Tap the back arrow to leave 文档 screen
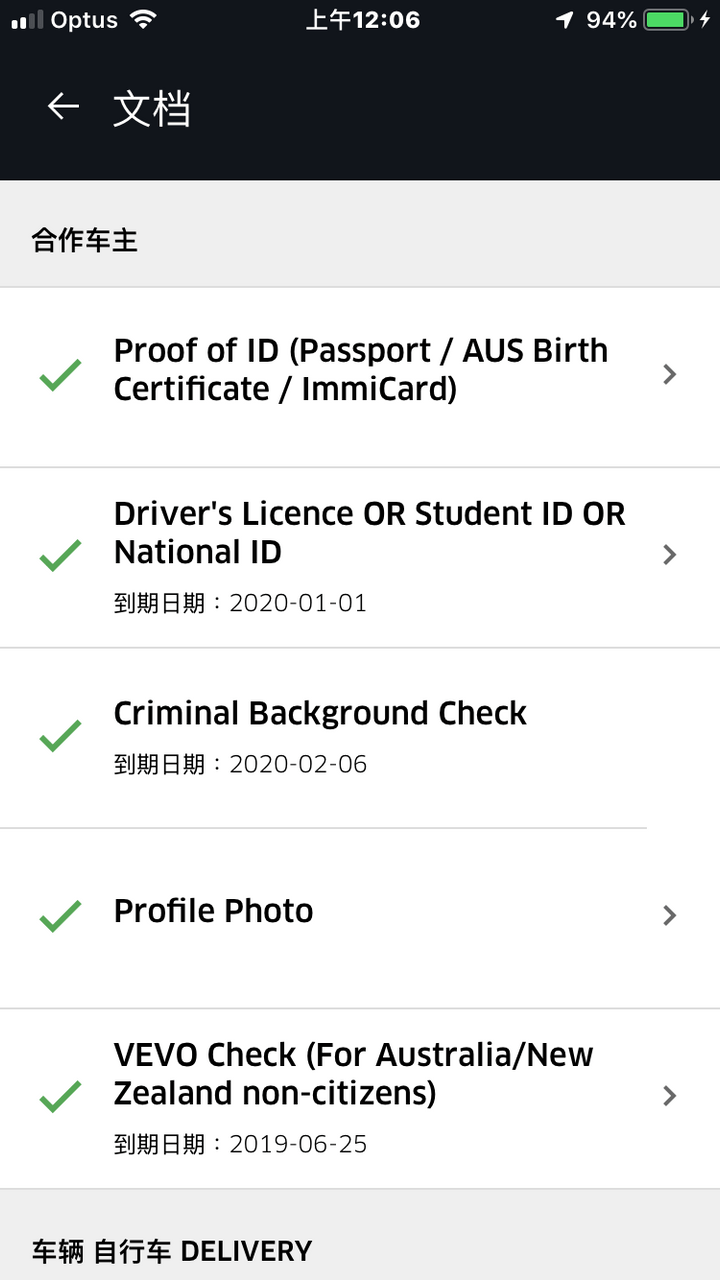Viewport: 720px width, 1280px height. point(61,107)
